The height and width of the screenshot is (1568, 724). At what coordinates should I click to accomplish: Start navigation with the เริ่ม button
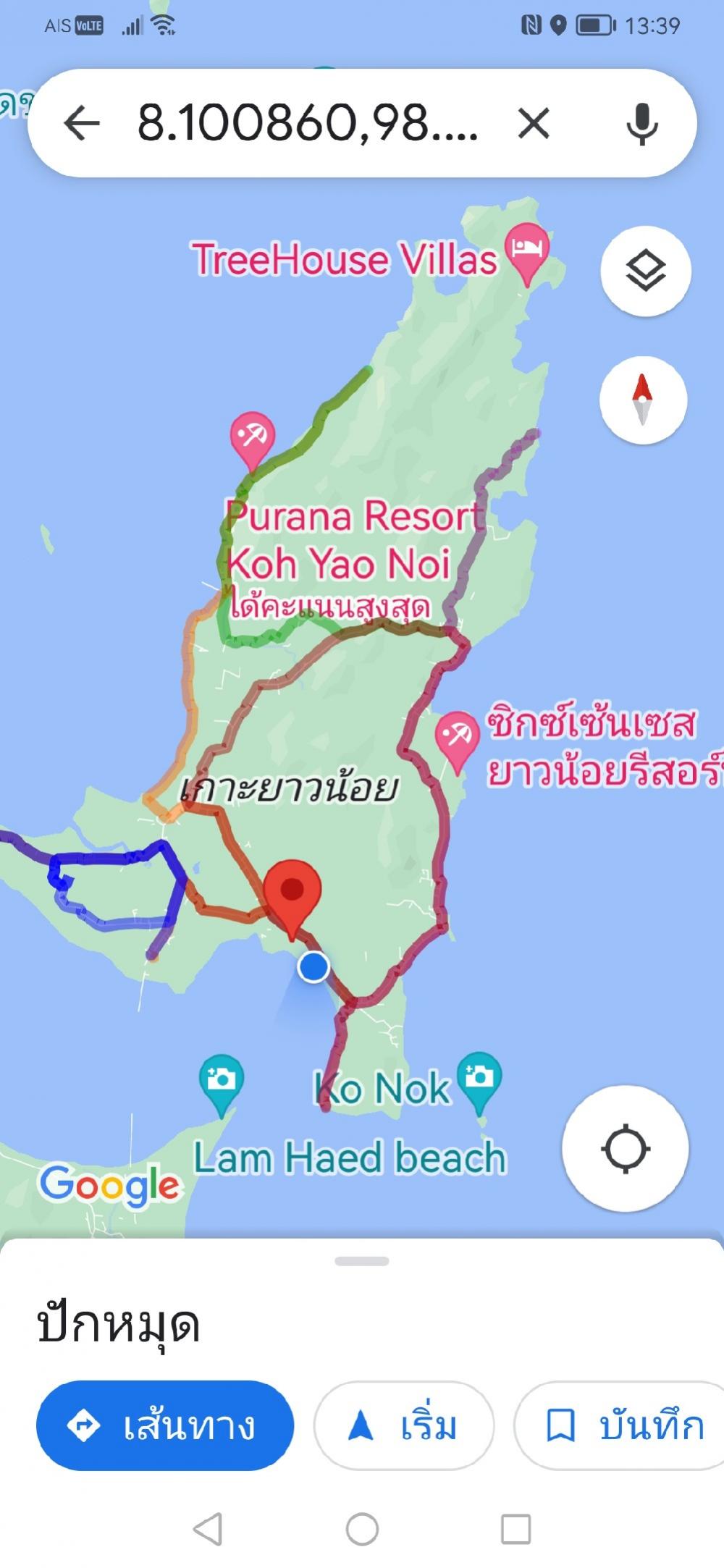click(x=404, y=1425)
